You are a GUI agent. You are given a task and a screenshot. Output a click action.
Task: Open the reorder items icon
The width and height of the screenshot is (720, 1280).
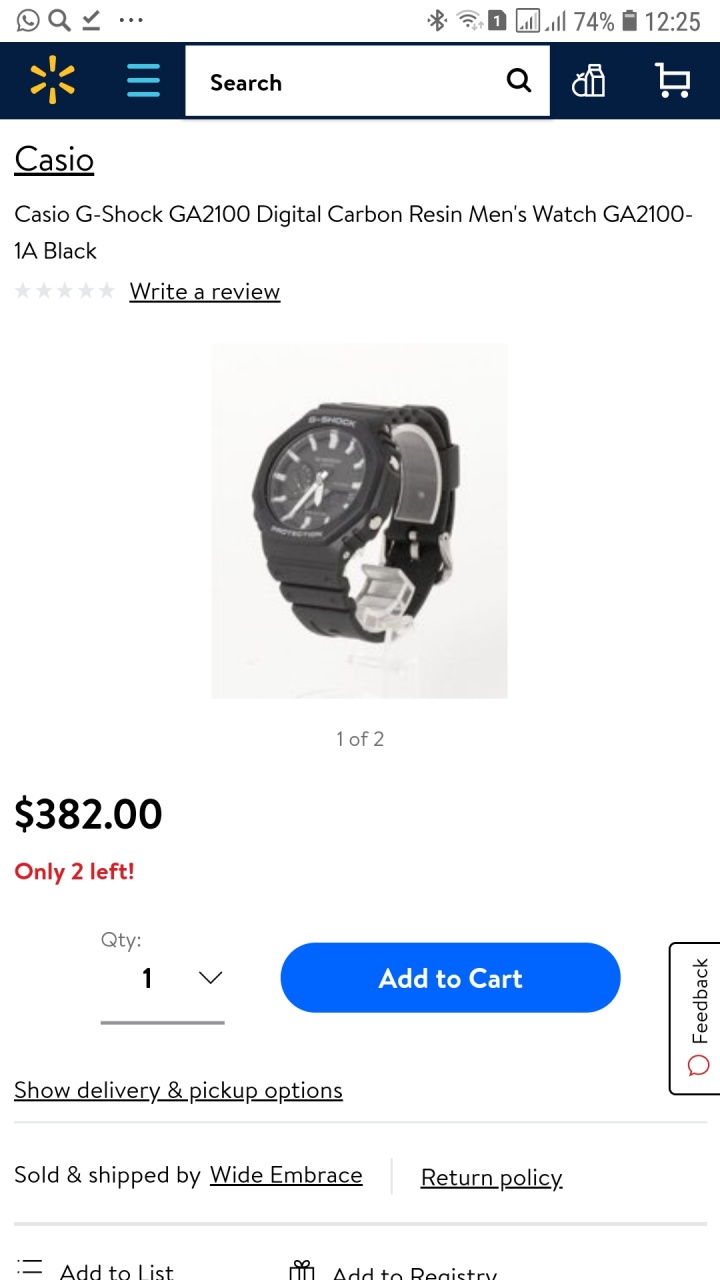pyautogui.click(x=589, y=81)
